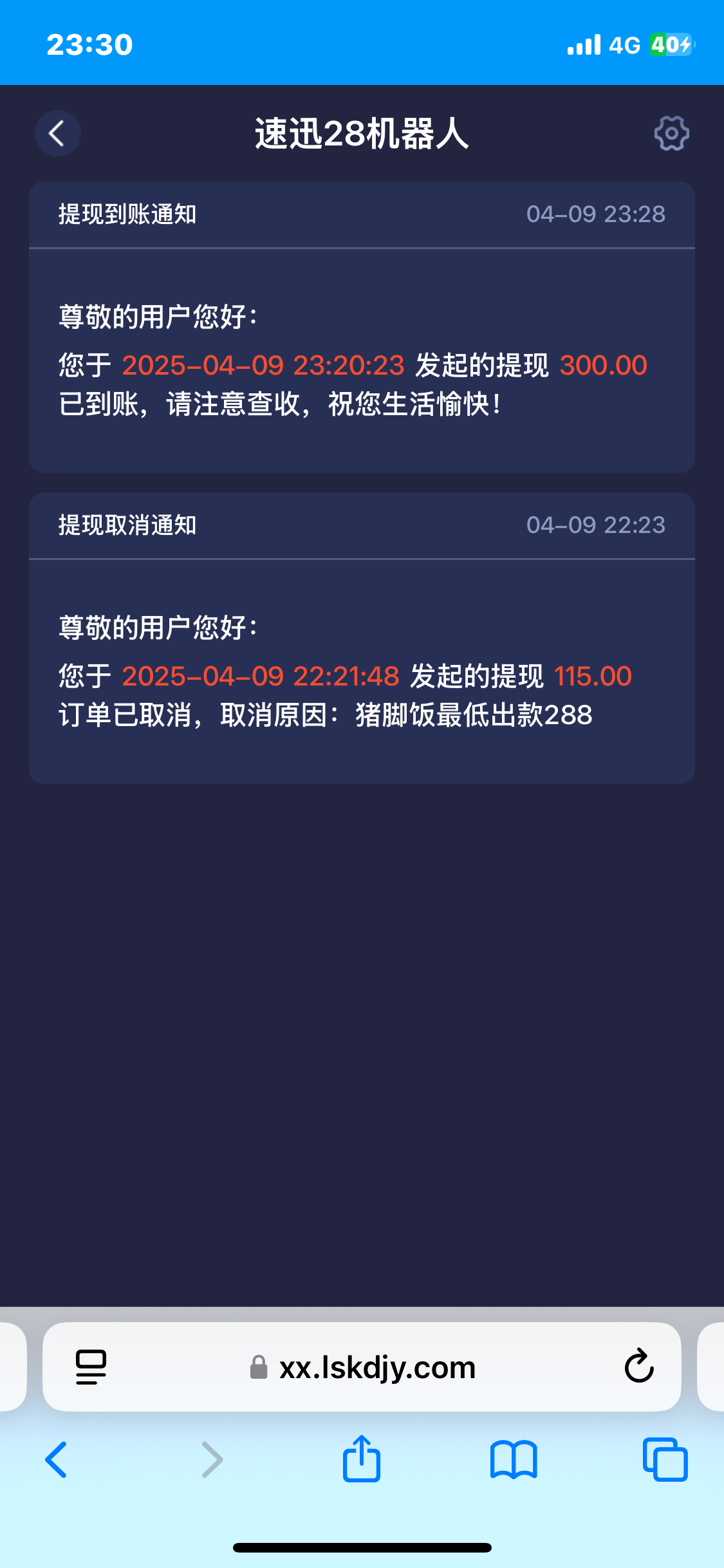Open the settings gear icon
724x1568 pixels.
671,134
